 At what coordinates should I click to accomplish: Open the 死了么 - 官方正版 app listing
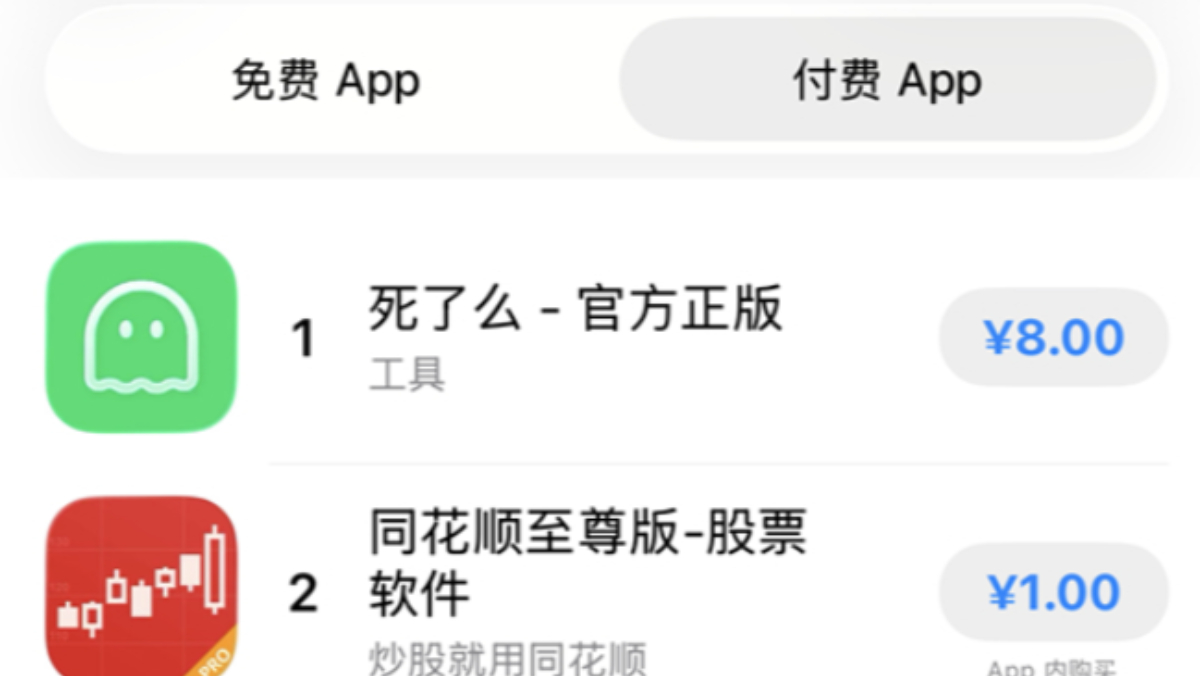click(575, 309)
